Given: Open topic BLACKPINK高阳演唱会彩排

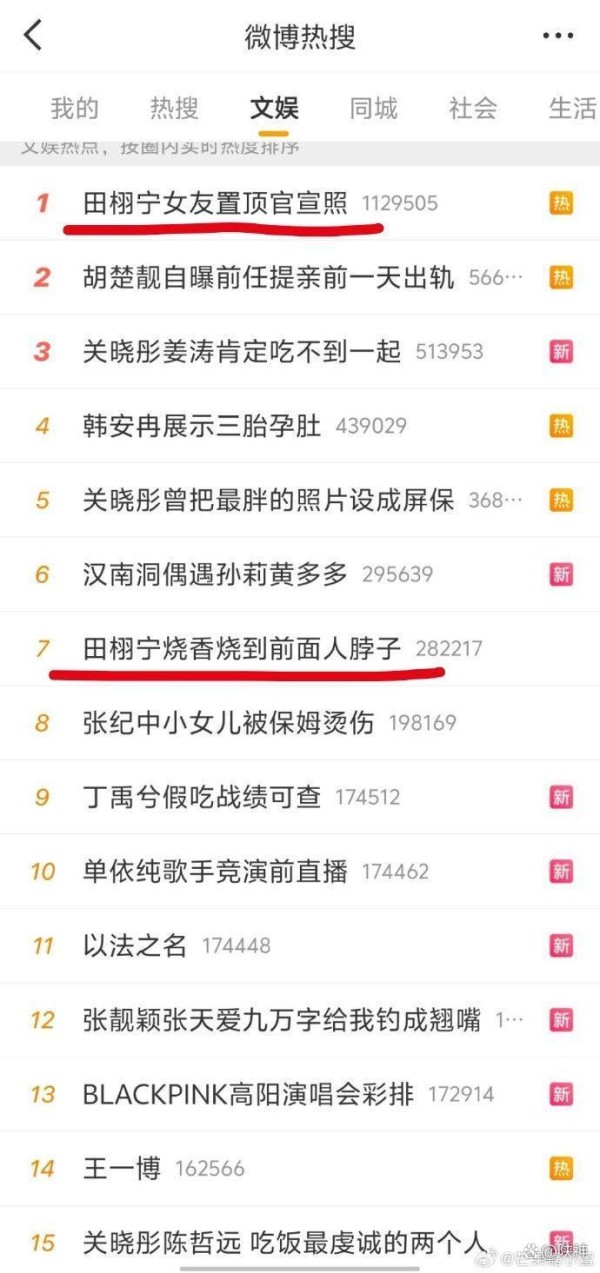Looking at the screenshot, I should pos(248,1093).
